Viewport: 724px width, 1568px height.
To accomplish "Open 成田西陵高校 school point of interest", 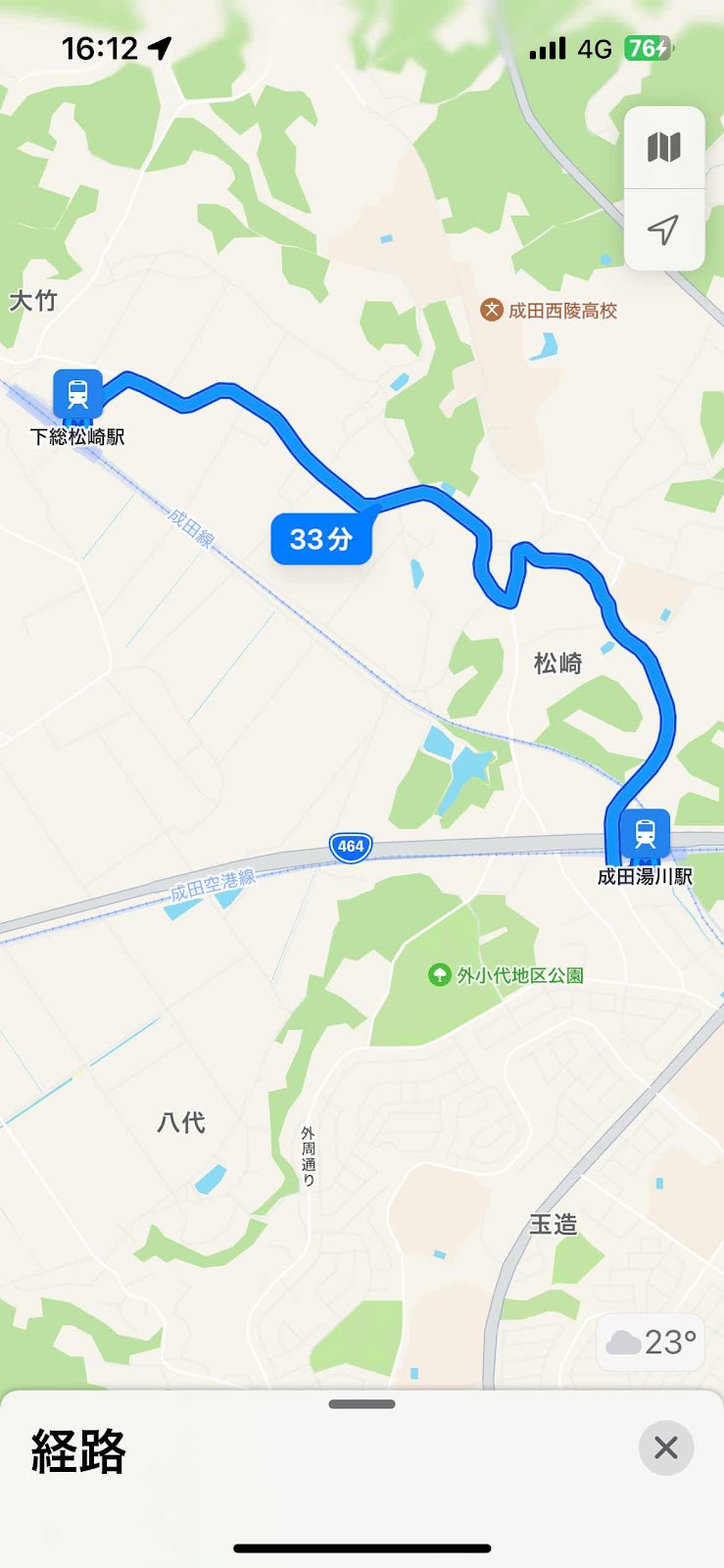I will click(x=549, y=311).
